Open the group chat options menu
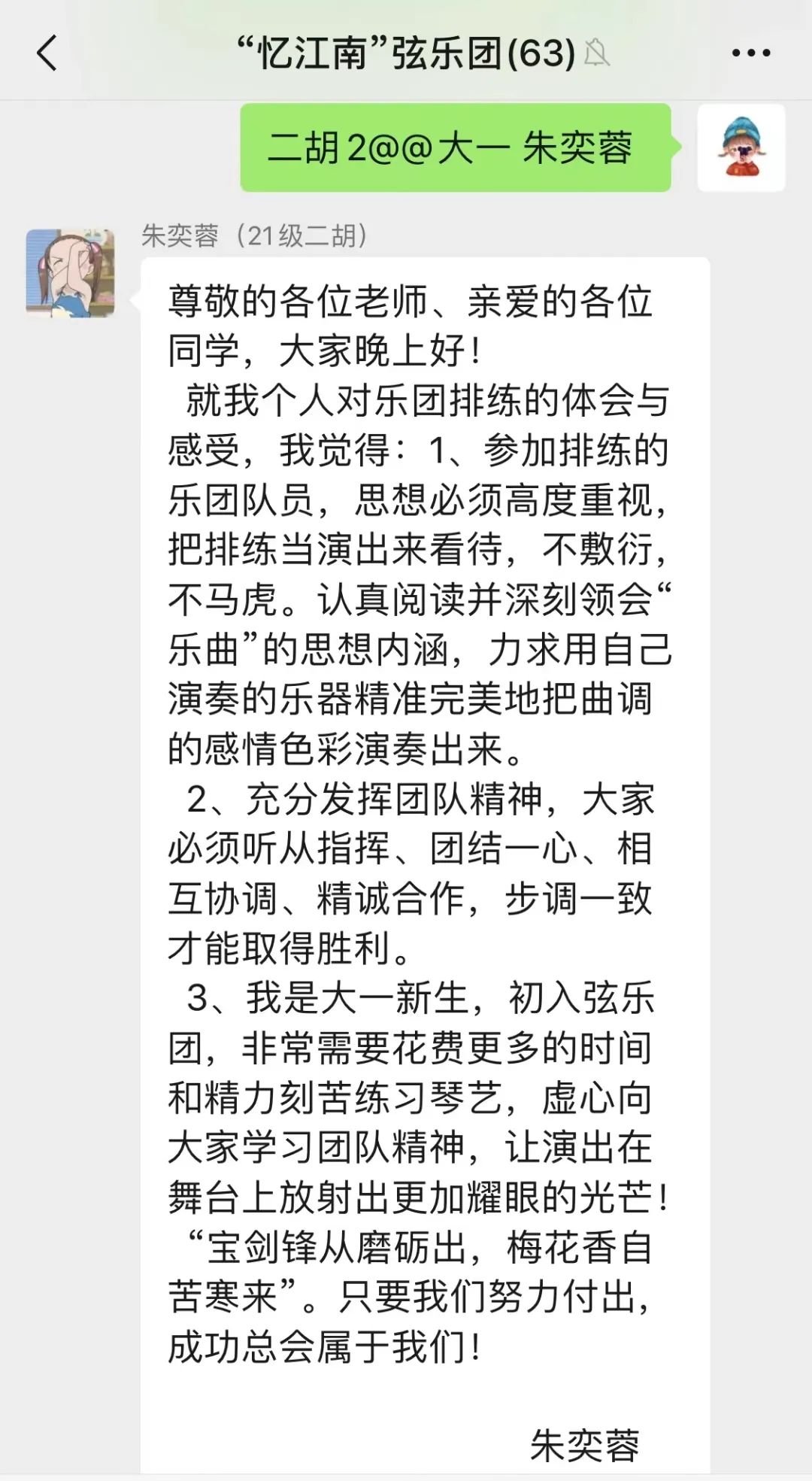812x1481 pixels. point(750,53)
